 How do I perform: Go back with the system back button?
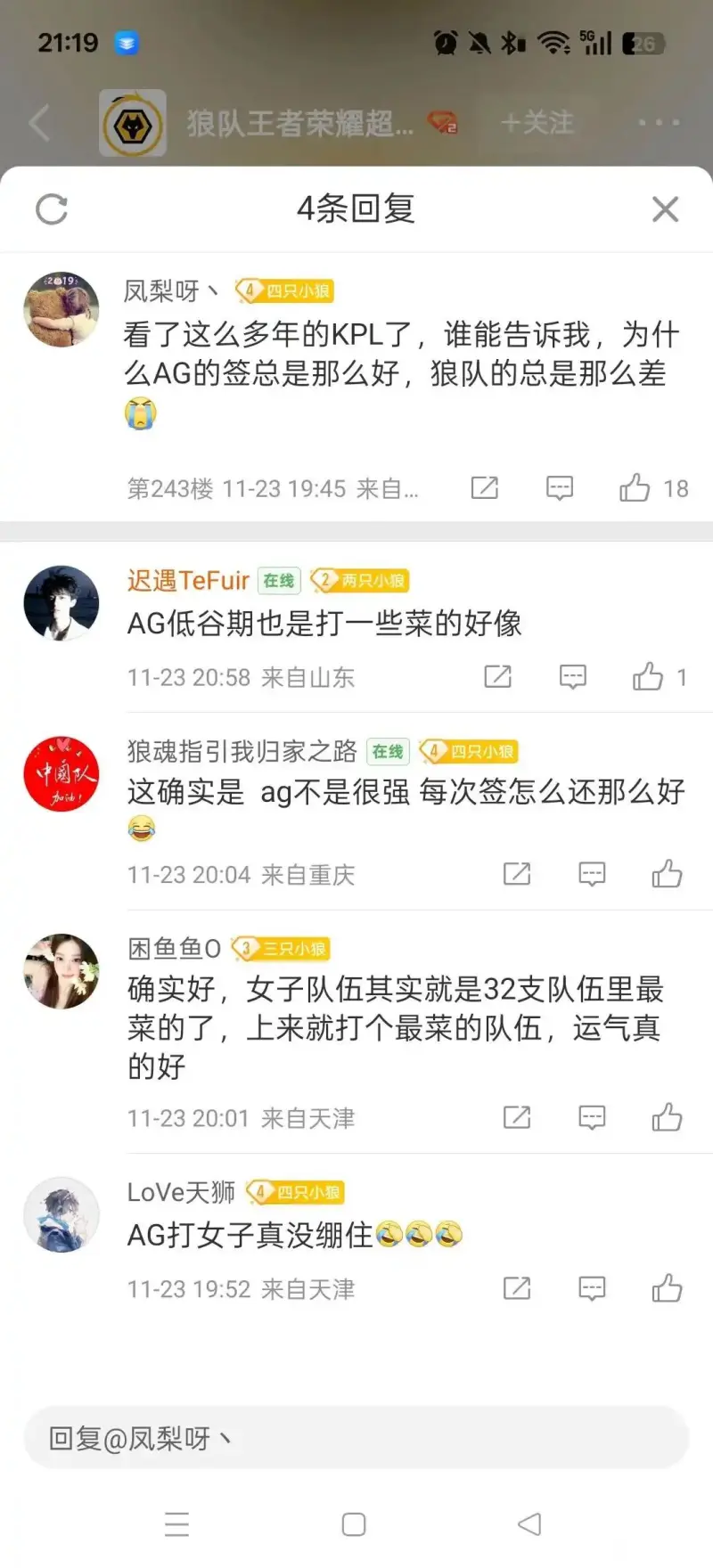point(529,1523)
